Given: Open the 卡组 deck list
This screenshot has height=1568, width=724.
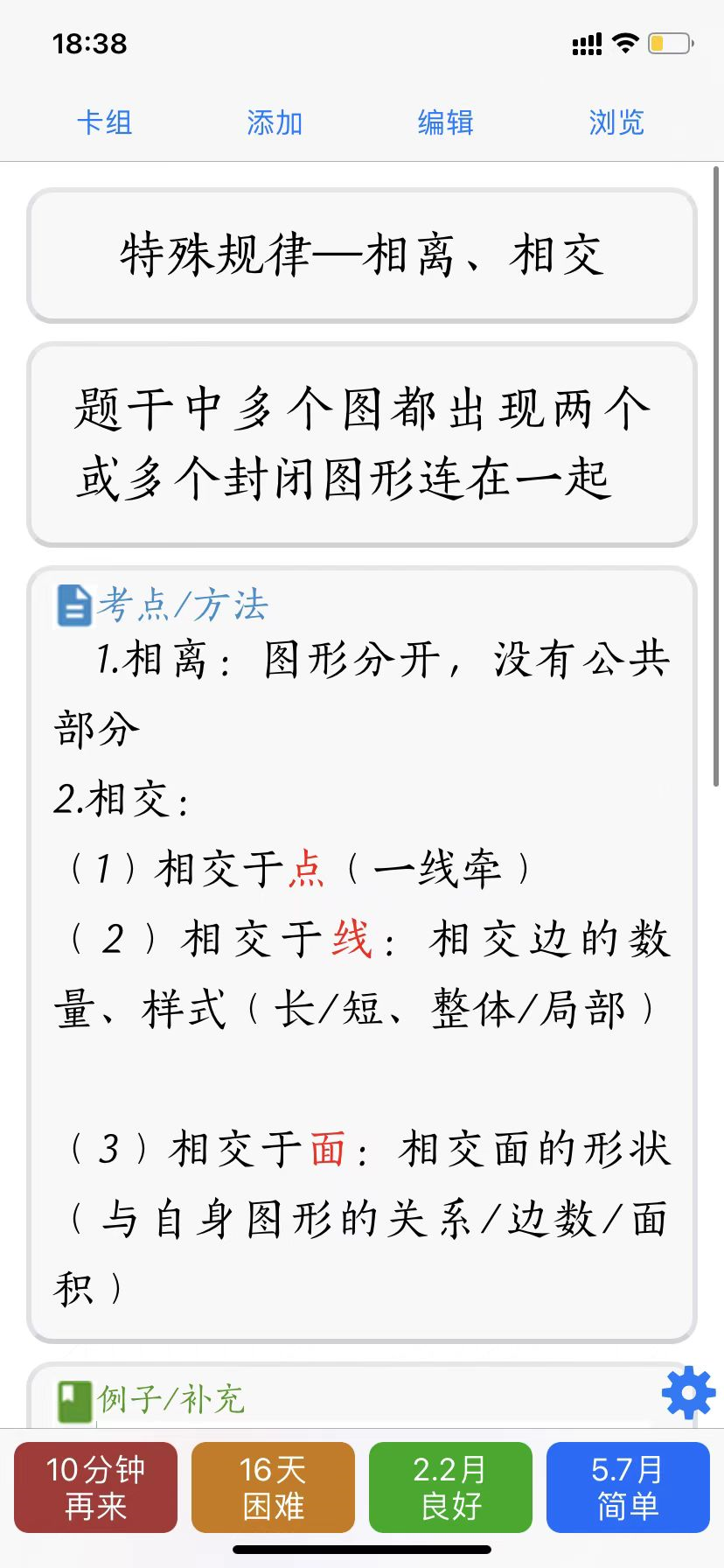Looking at the screenshot, I should coord(104,122).
